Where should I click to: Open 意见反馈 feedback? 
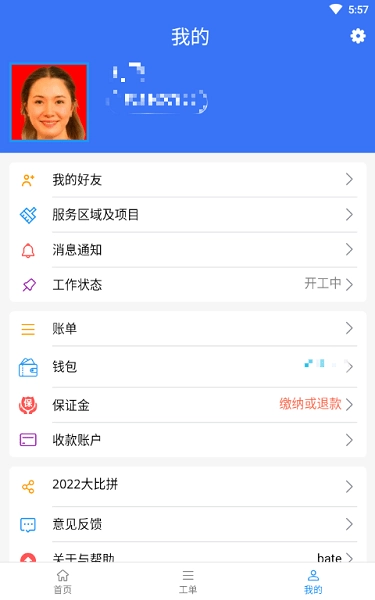188,524
